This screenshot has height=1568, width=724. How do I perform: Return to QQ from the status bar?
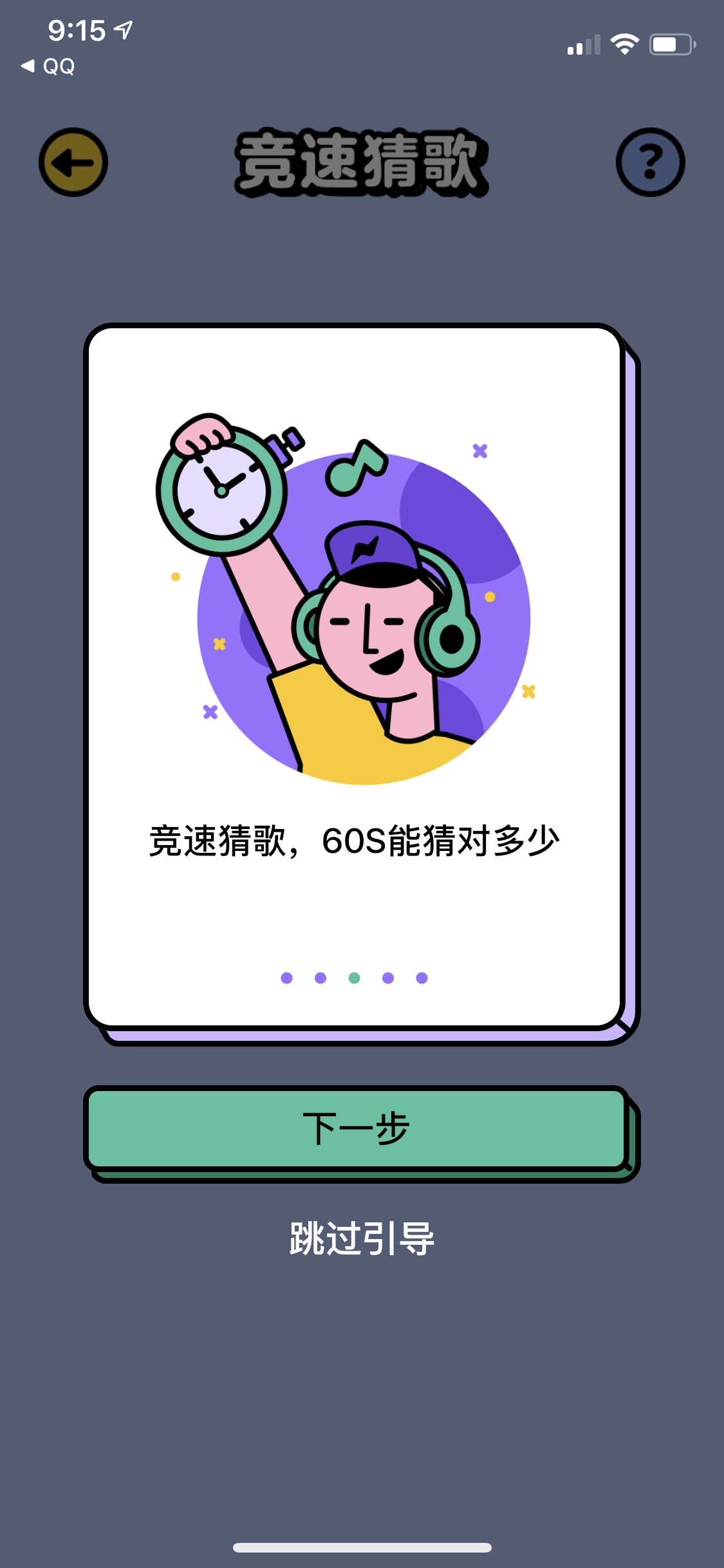(48, 66)
